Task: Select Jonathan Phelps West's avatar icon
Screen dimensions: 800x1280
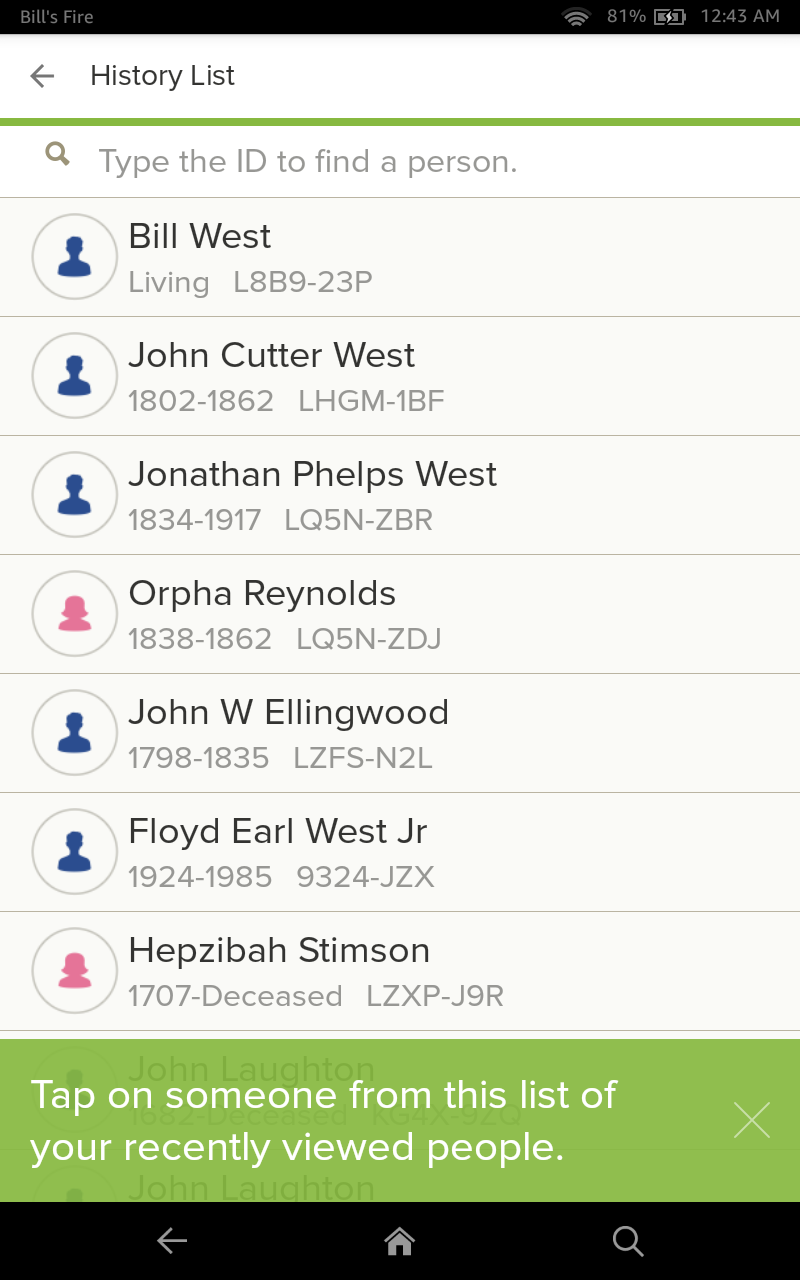Action: tap(74, 494)
